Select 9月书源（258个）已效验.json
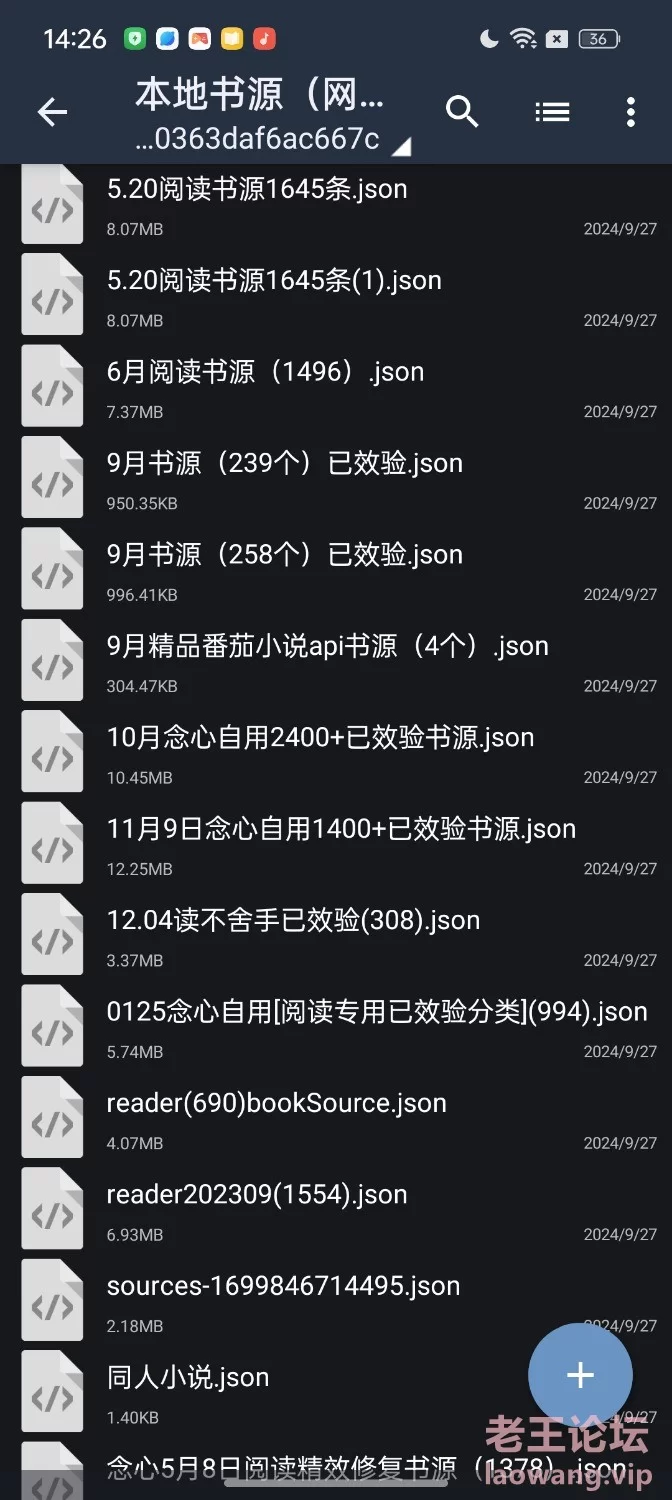 click(x=336, y=572)
